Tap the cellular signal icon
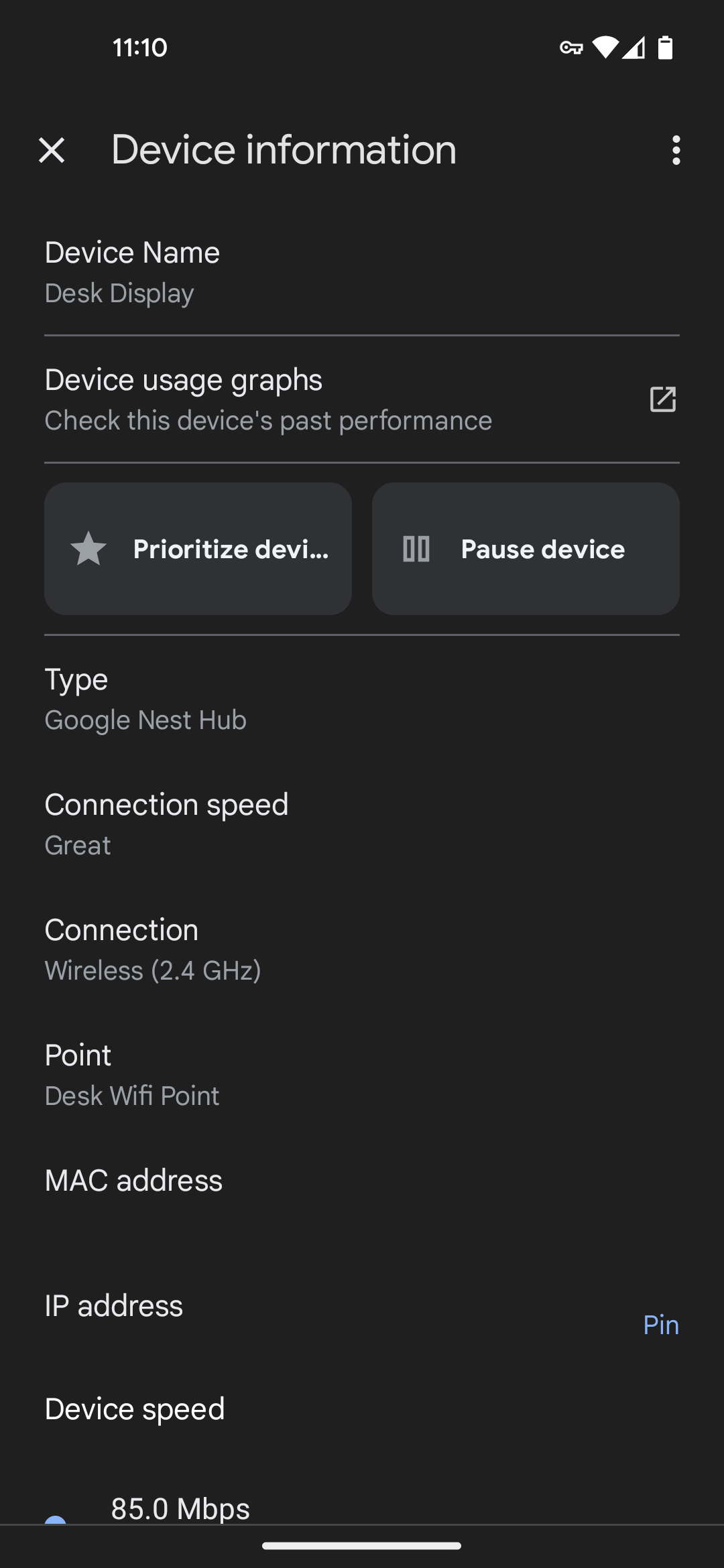Image resolution: width=724 pixels, height=1568 pixels. tap(635, 48)
